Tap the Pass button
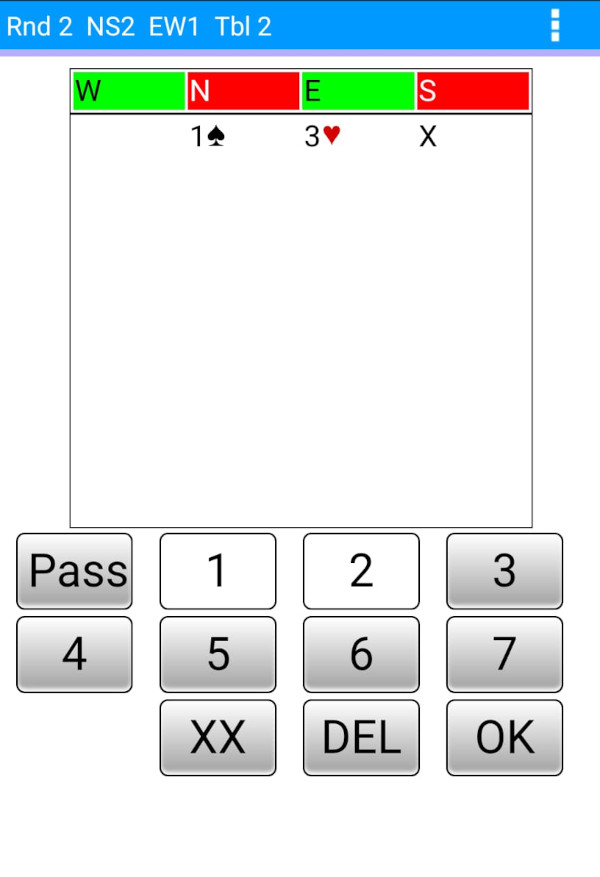The width and height of the screenshot is (600, 877). 75,571
